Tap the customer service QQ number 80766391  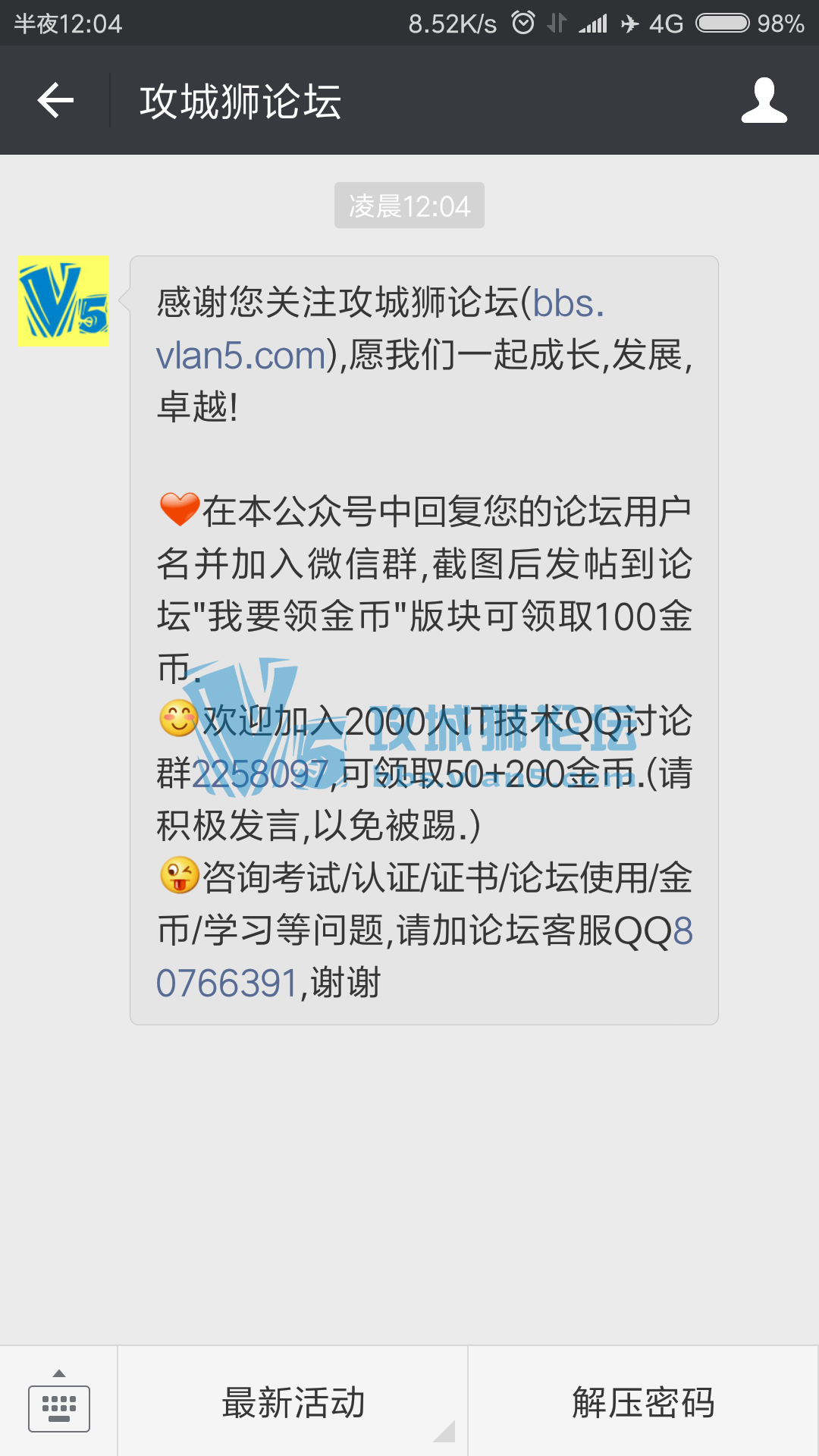point(226,984)
